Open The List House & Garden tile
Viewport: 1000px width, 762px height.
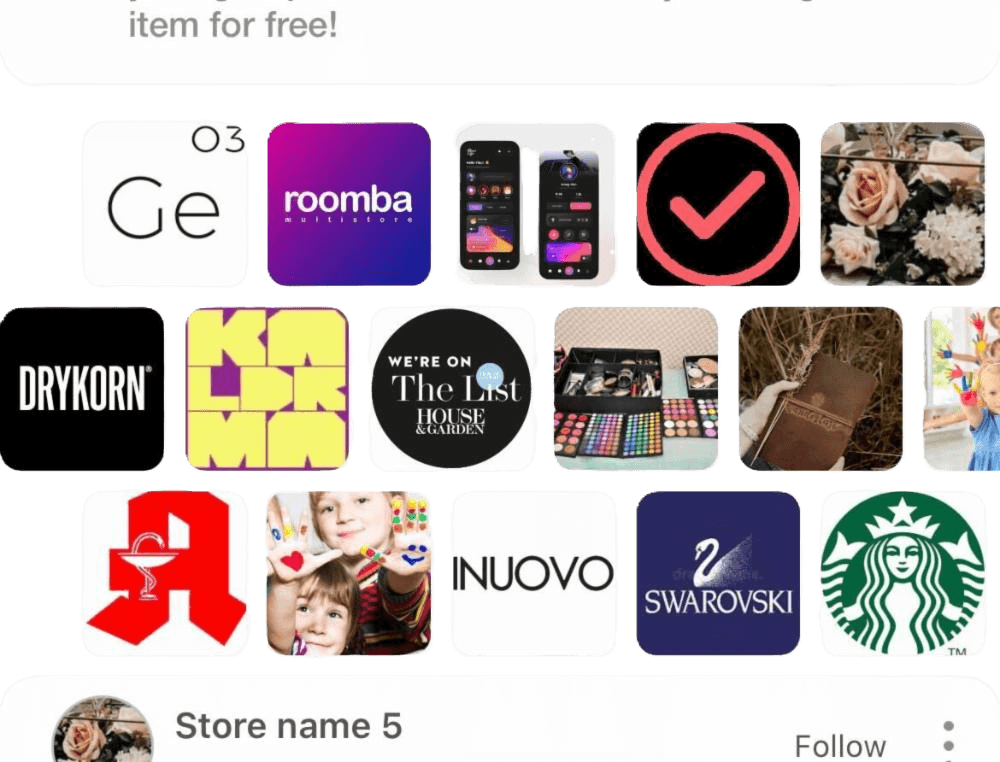[452, 388]
